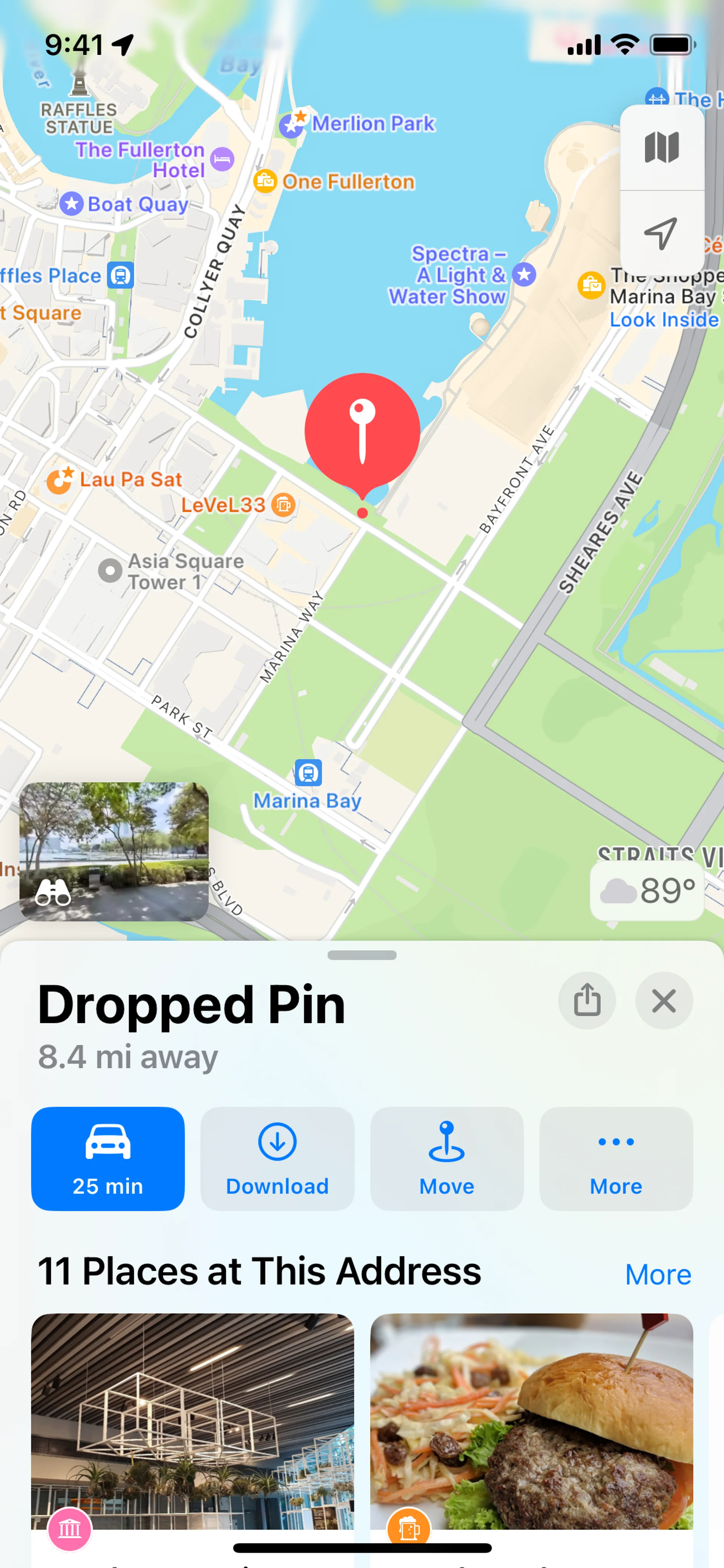Screen dimensions: 724x1568
Task: Start 25 min driving directions
Action: (108, 1158)
